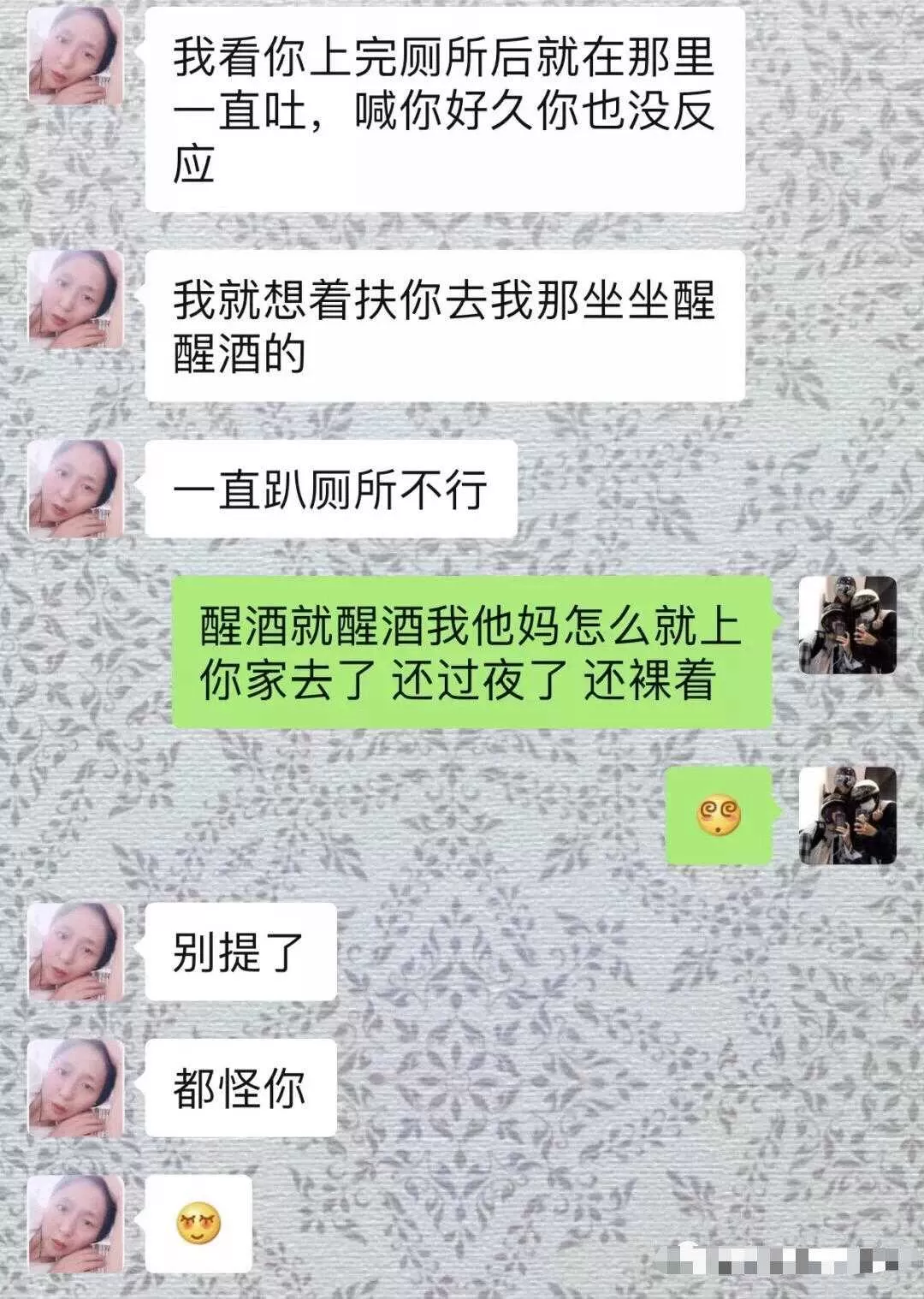
Task: Tap the '我就想着扶你去我那' bubble
Action: (445, 325)
